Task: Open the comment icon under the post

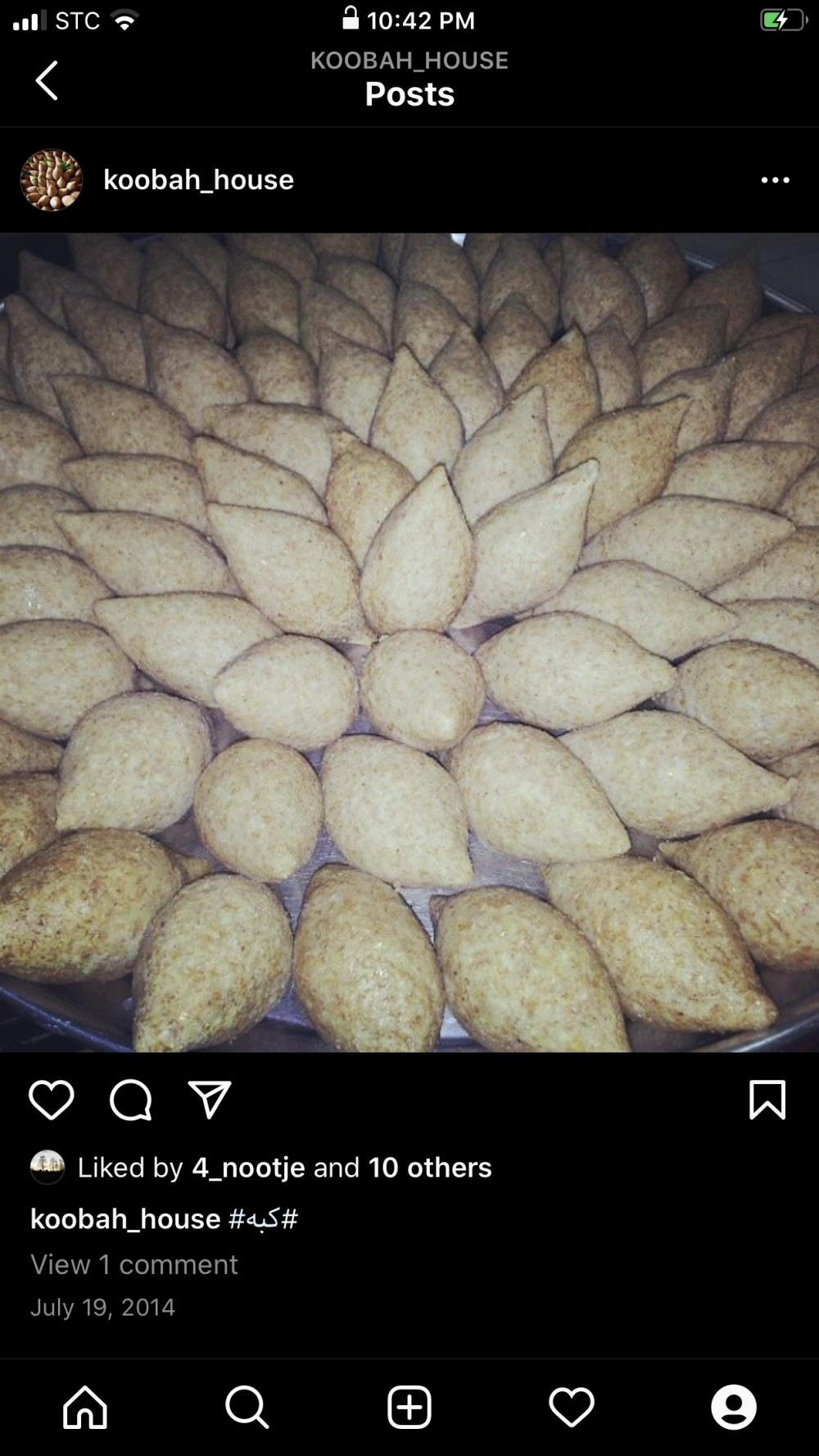Action: coord(131,1100)
